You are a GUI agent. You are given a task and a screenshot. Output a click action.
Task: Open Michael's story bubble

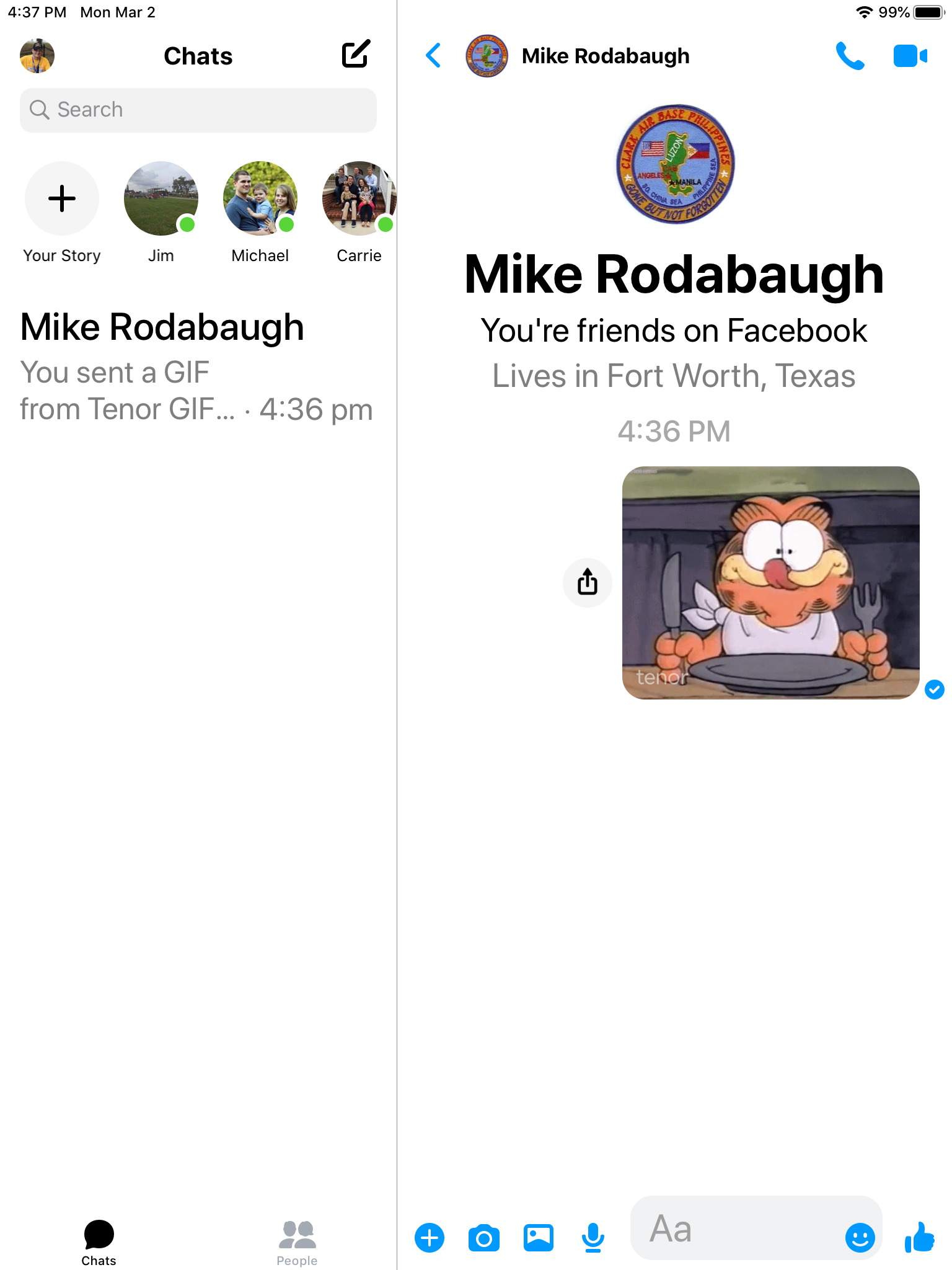coord(260,198)
